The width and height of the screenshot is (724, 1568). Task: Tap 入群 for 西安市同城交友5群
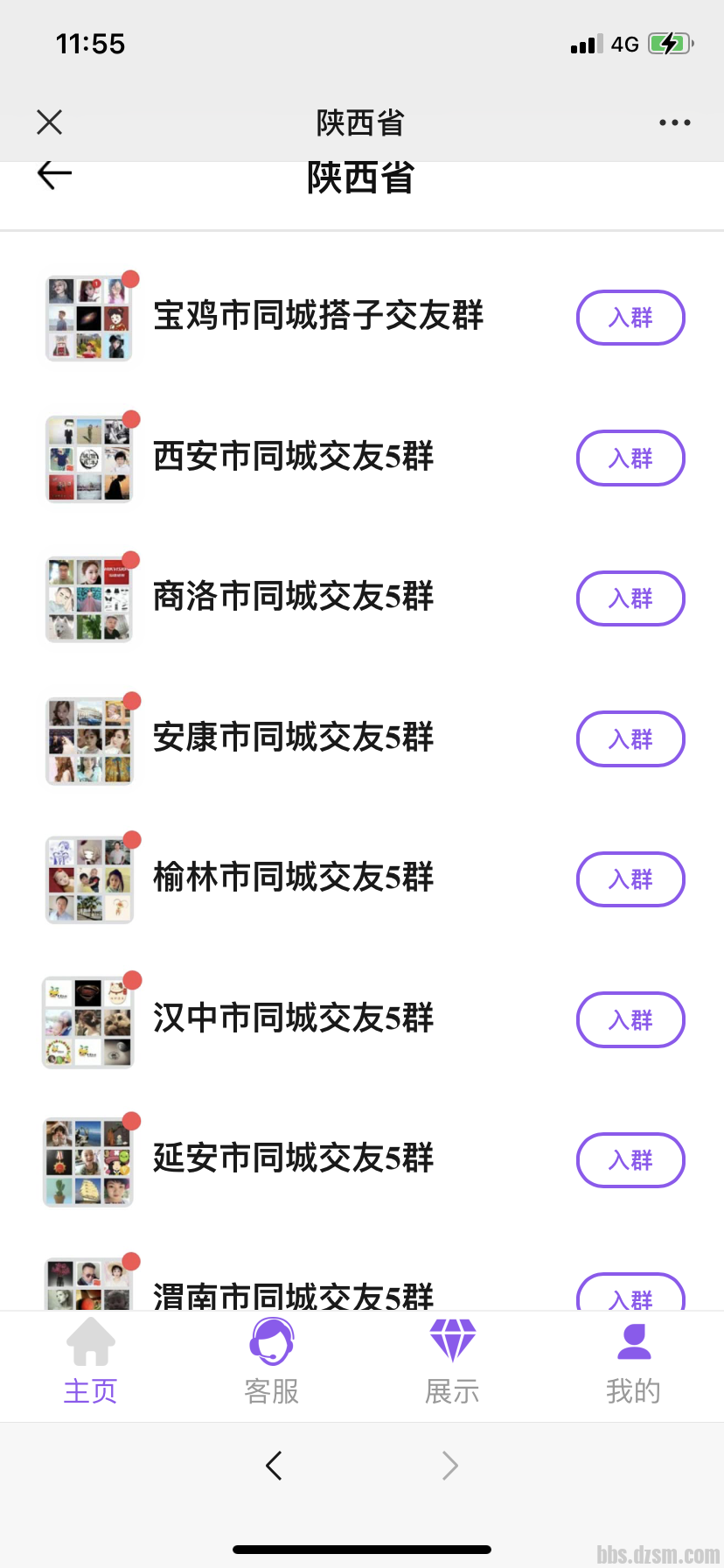coord(630,458)
